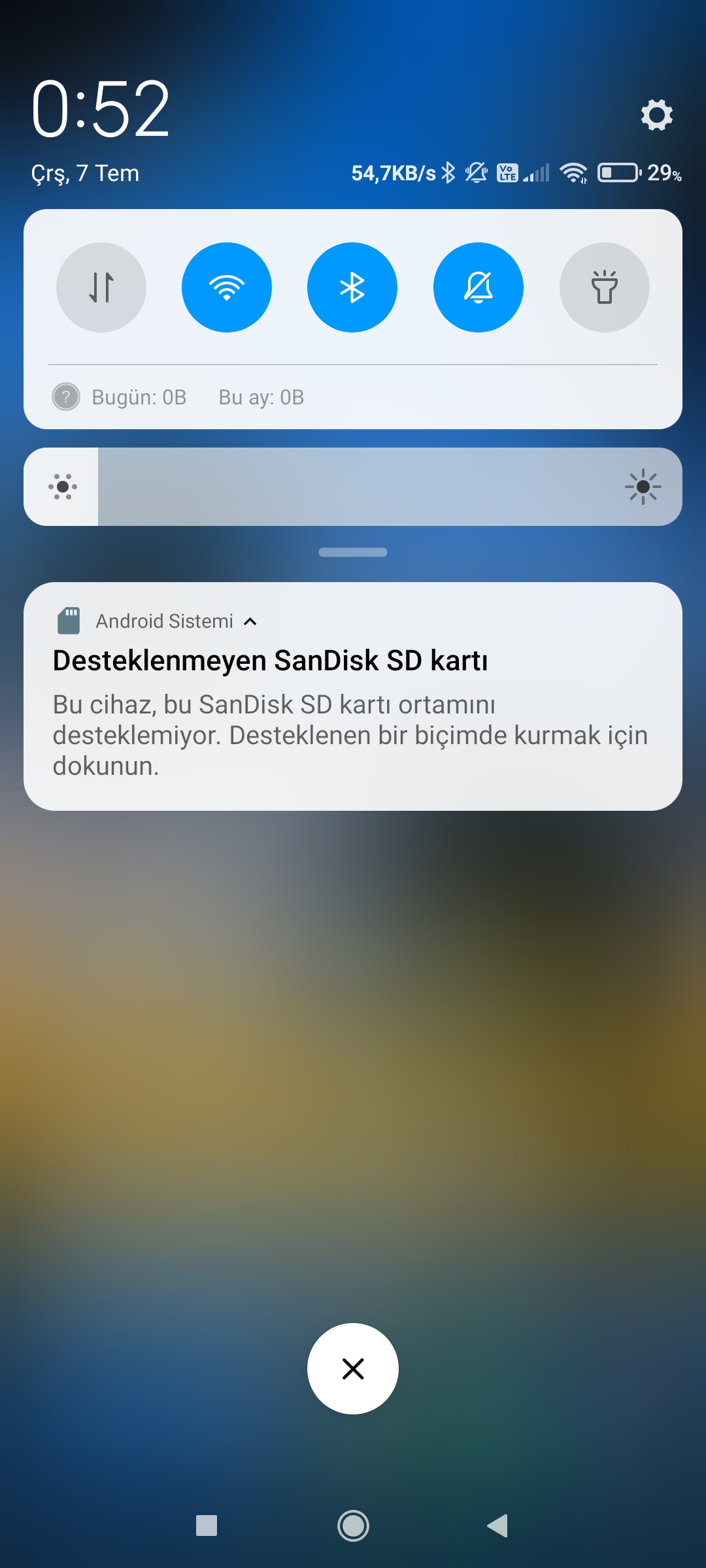This screenshot has height=1568, width=706.
Task: Open settings via the gear icon
Action: coord(656,115)
